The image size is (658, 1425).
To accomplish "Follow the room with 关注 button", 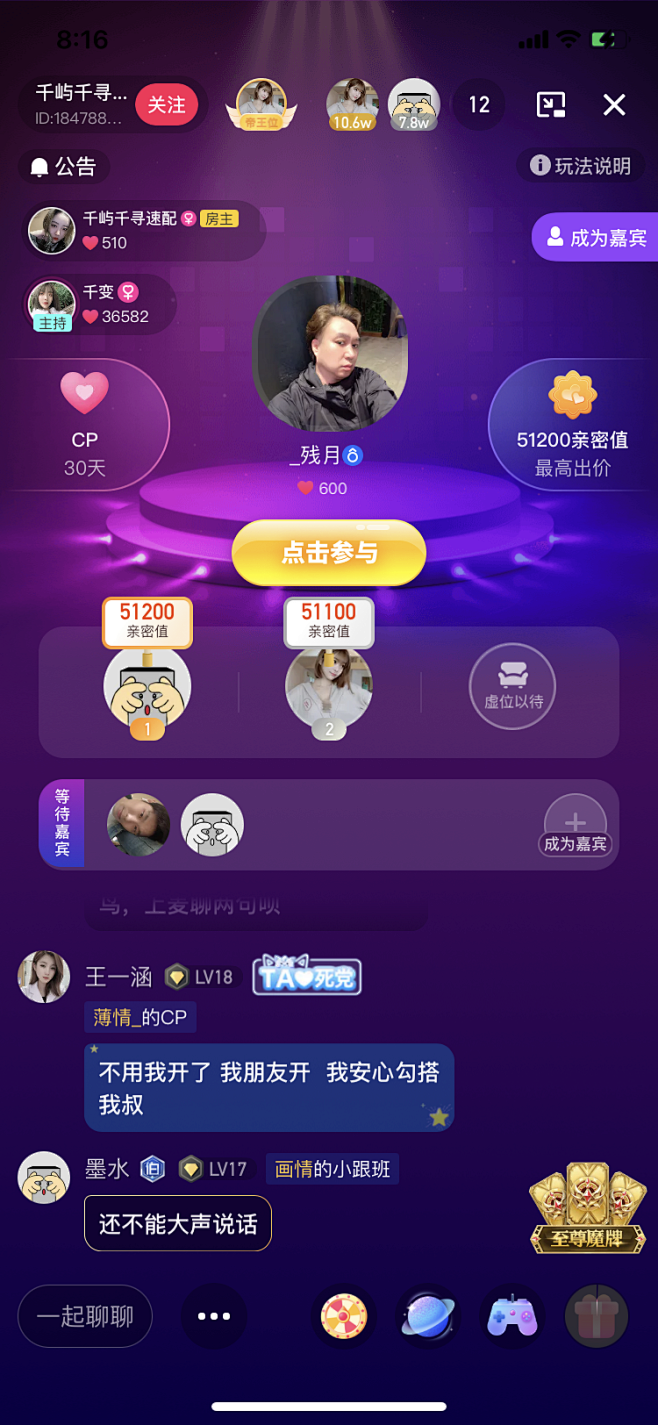I will (167, 105).
